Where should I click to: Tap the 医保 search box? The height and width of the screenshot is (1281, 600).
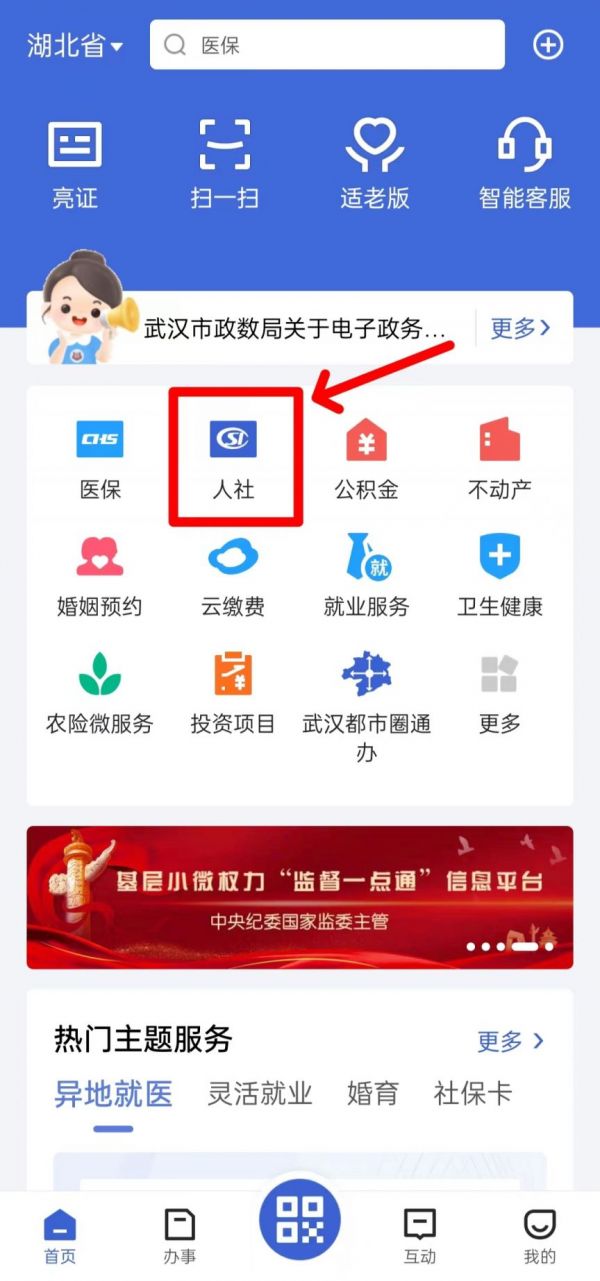point(327,45)
